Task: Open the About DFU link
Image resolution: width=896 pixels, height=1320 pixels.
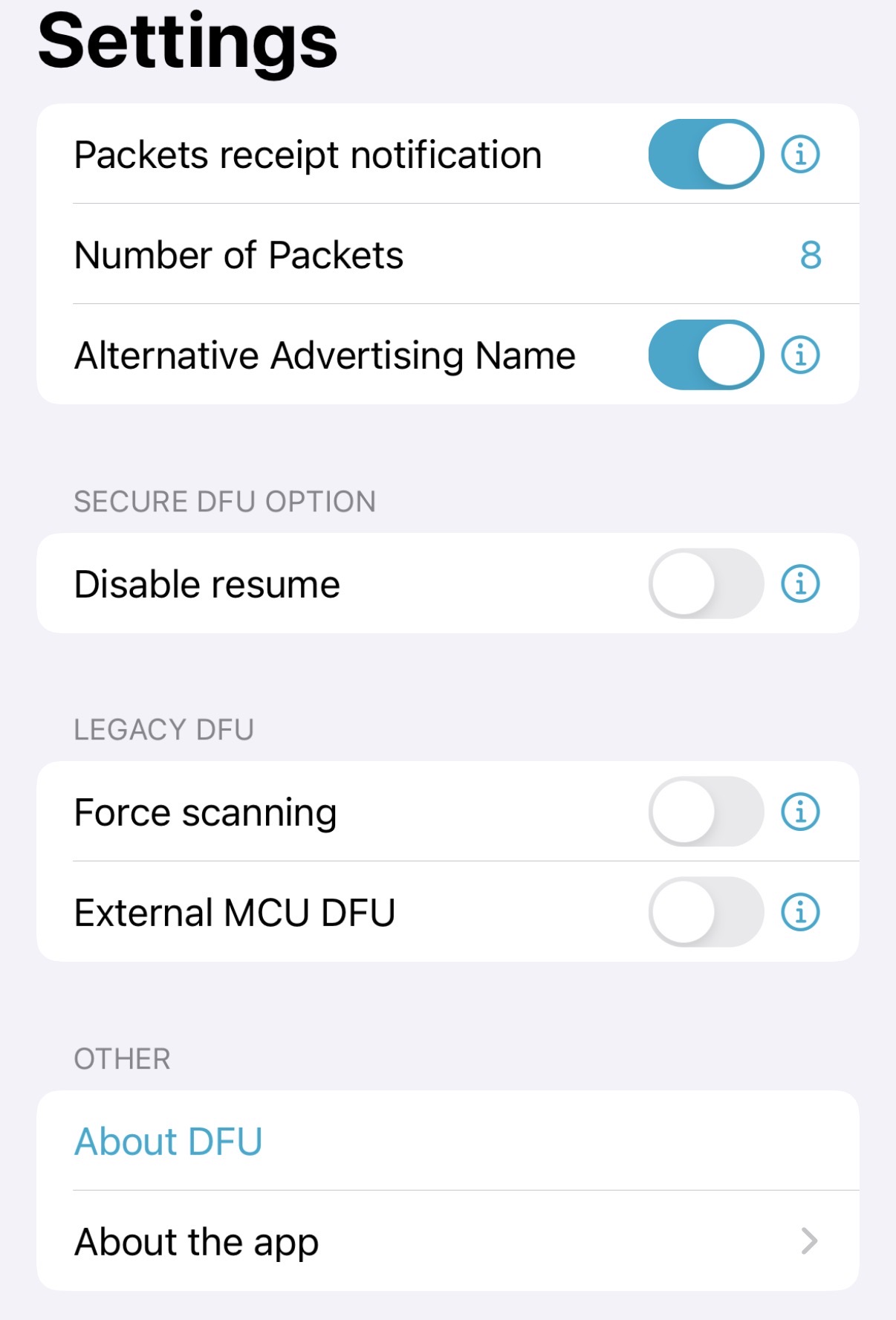Action: pyautogui.click(x=169, y=1142)
